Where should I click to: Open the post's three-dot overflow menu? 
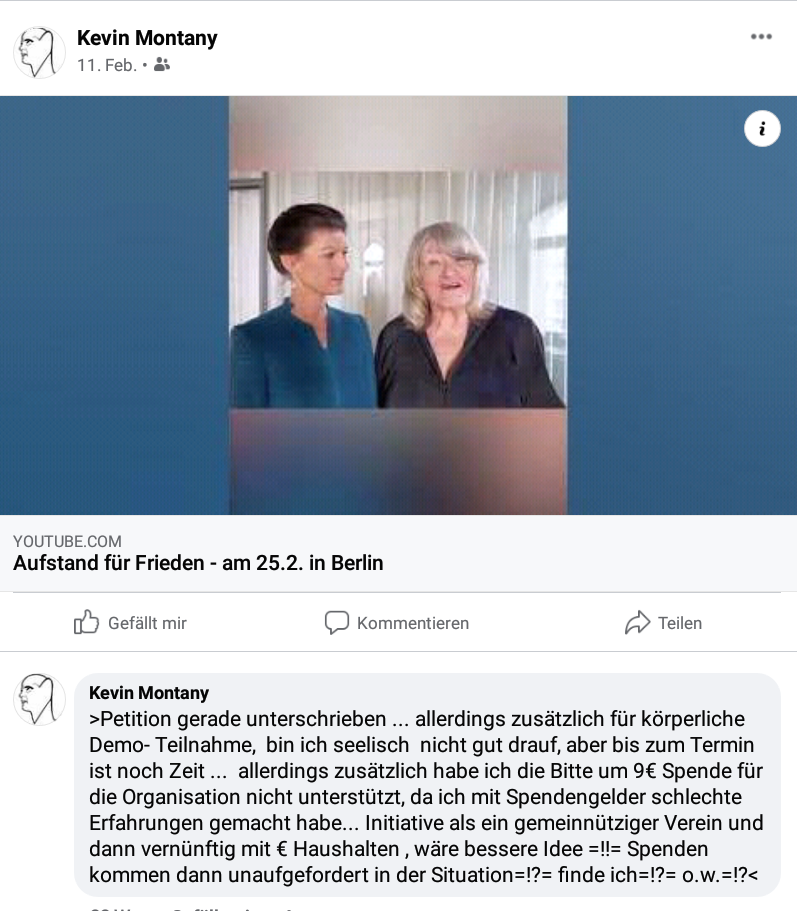click(761, 37)
